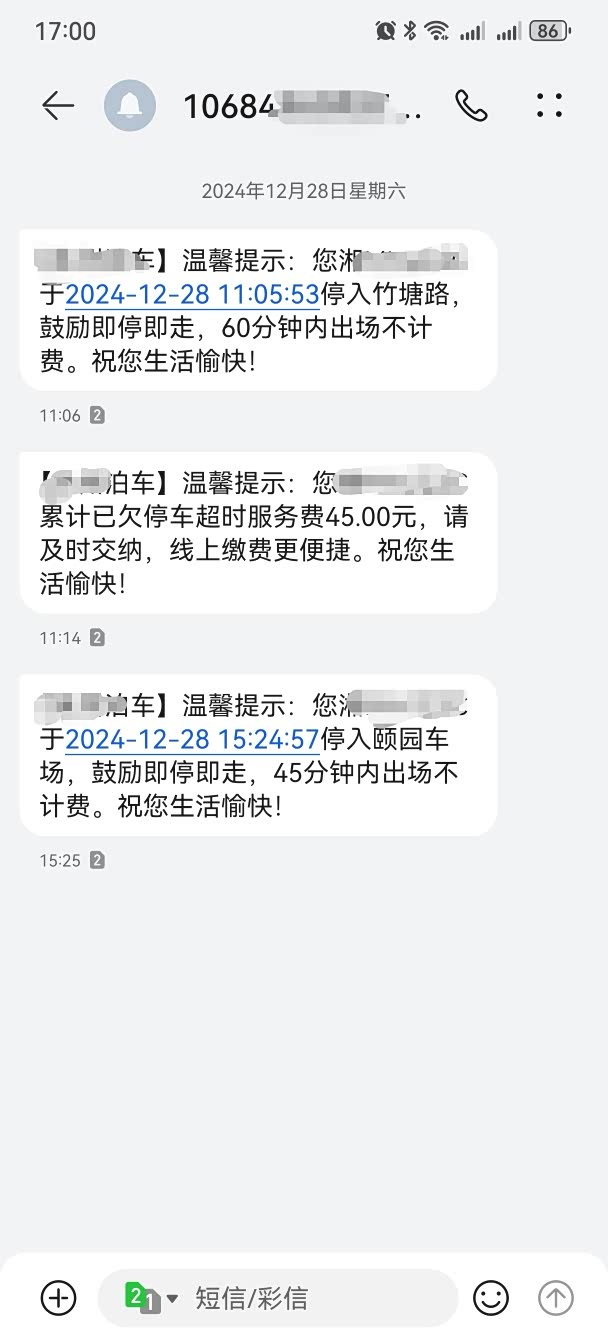Go back to the message list
The height and width of the screenshot is (1344, 608).
(x=58, y=105)
